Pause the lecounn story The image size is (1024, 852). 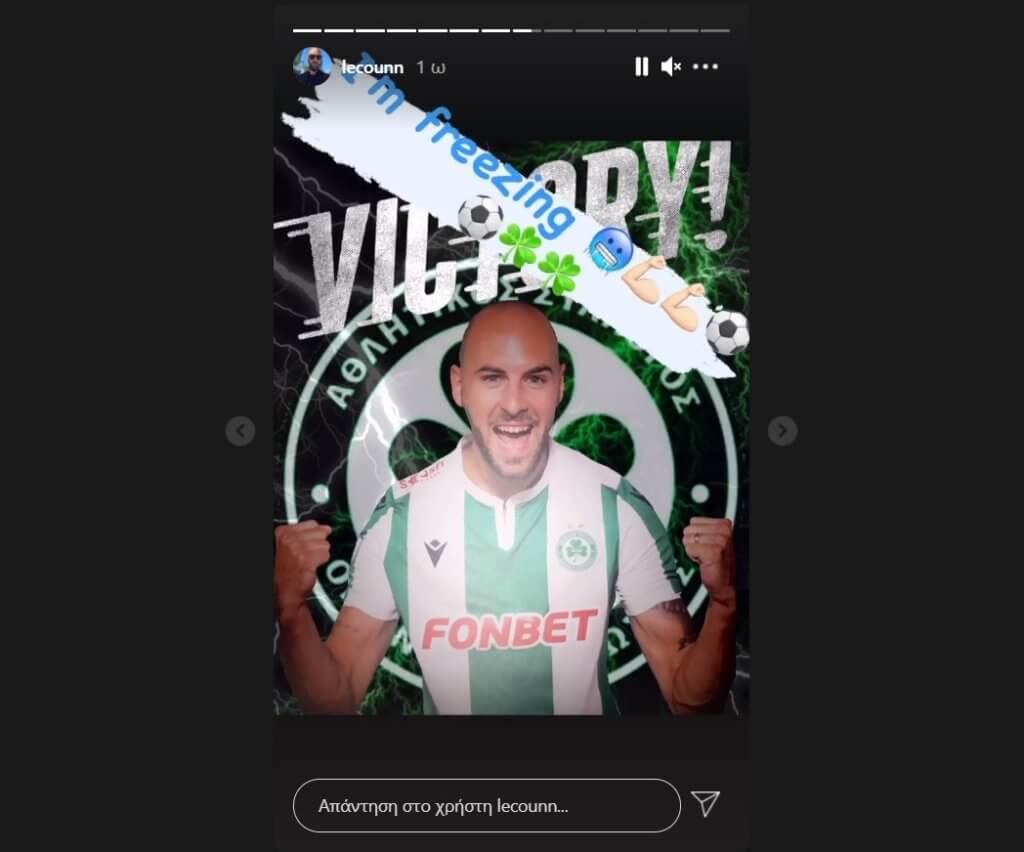point(641,67)
